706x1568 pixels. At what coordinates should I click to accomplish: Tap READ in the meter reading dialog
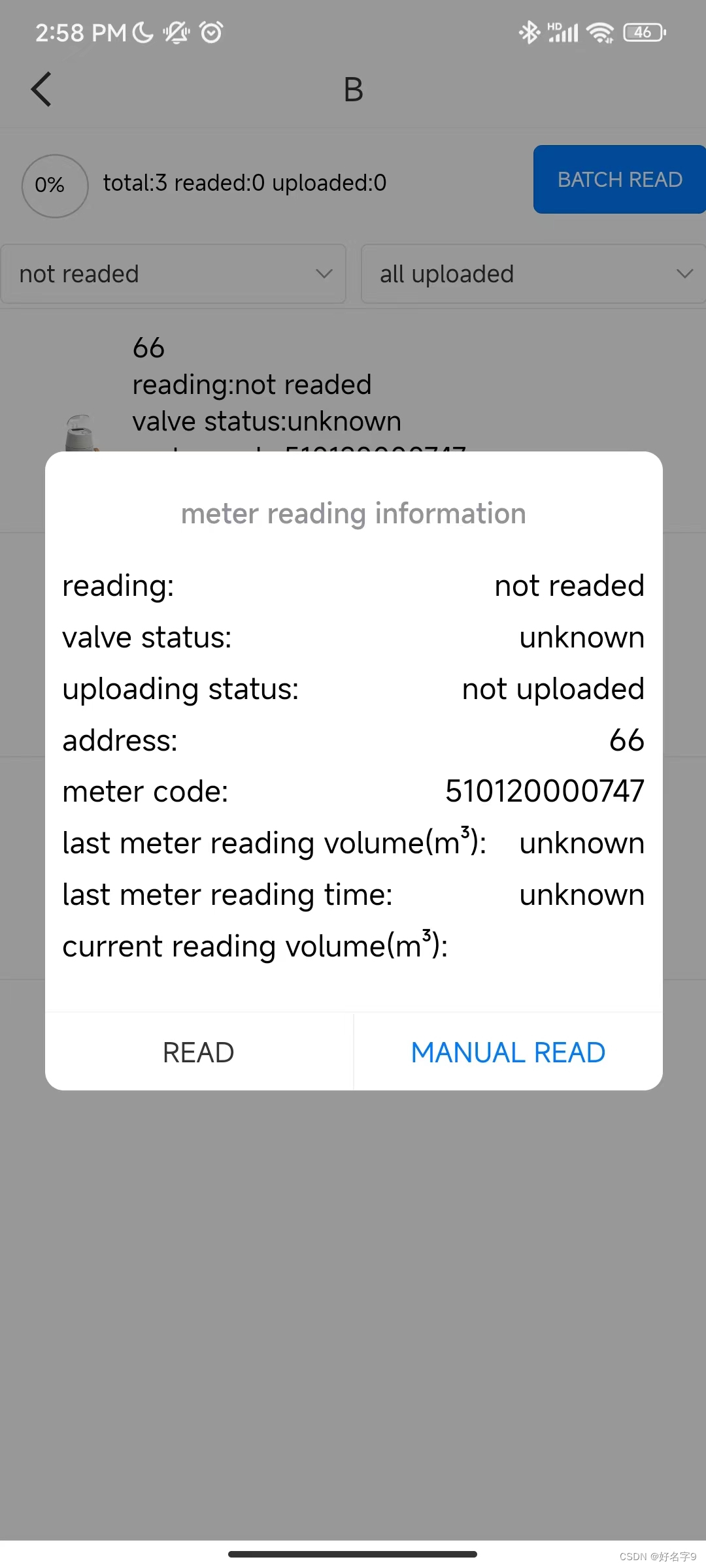pyautogui.click(x=199, y=1052)
